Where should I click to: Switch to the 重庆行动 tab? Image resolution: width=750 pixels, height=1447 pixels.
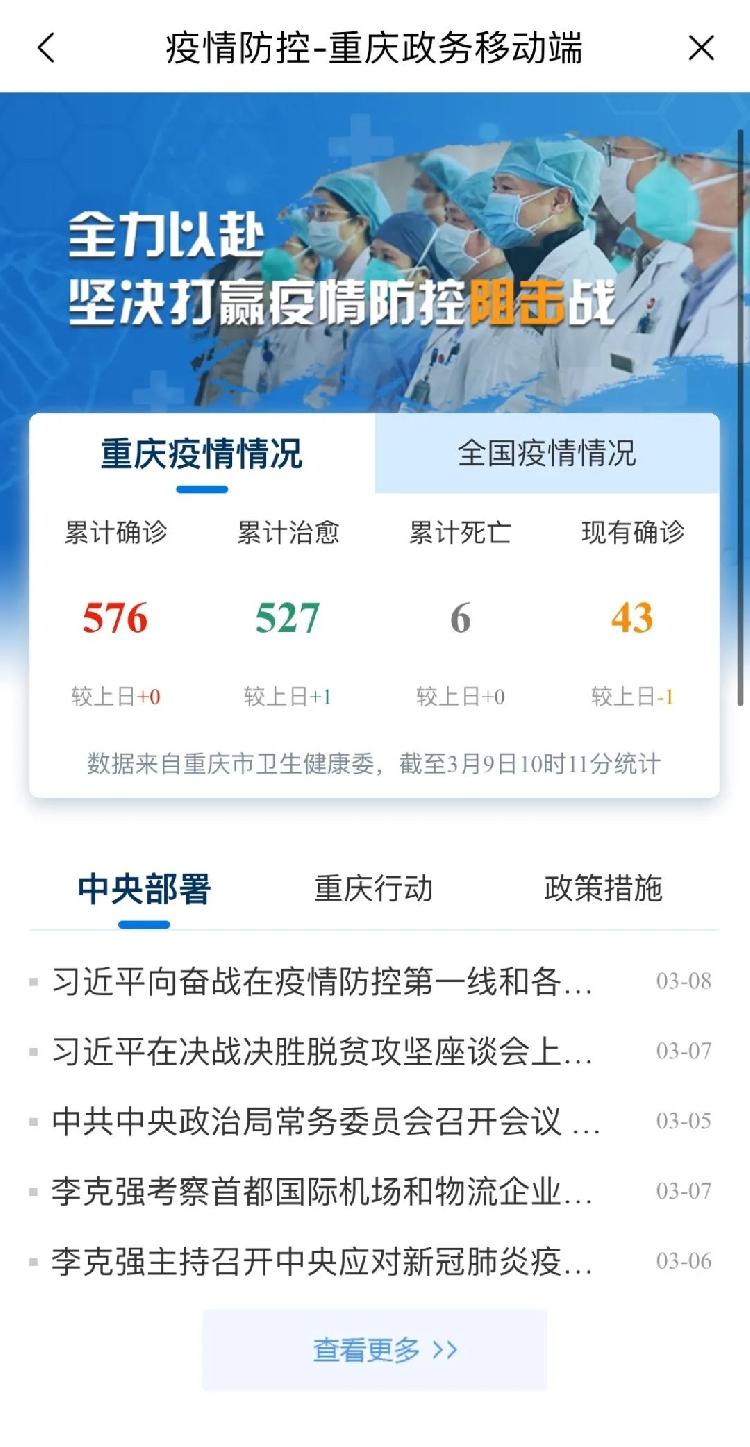coord(373,888)
